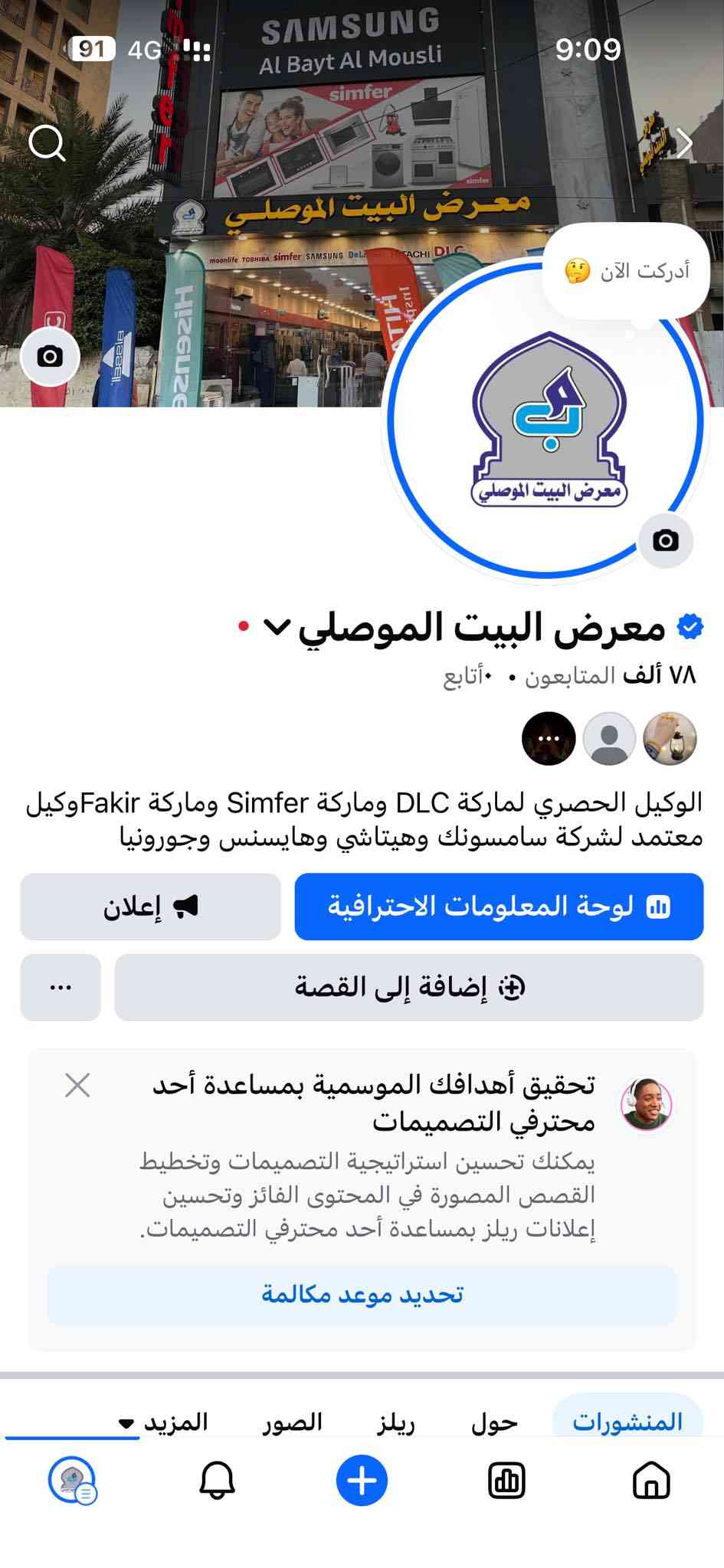Switch to the حول tab
Image resolution: width=724 pixels, height=1568 pixels.
coord(494,1422)
